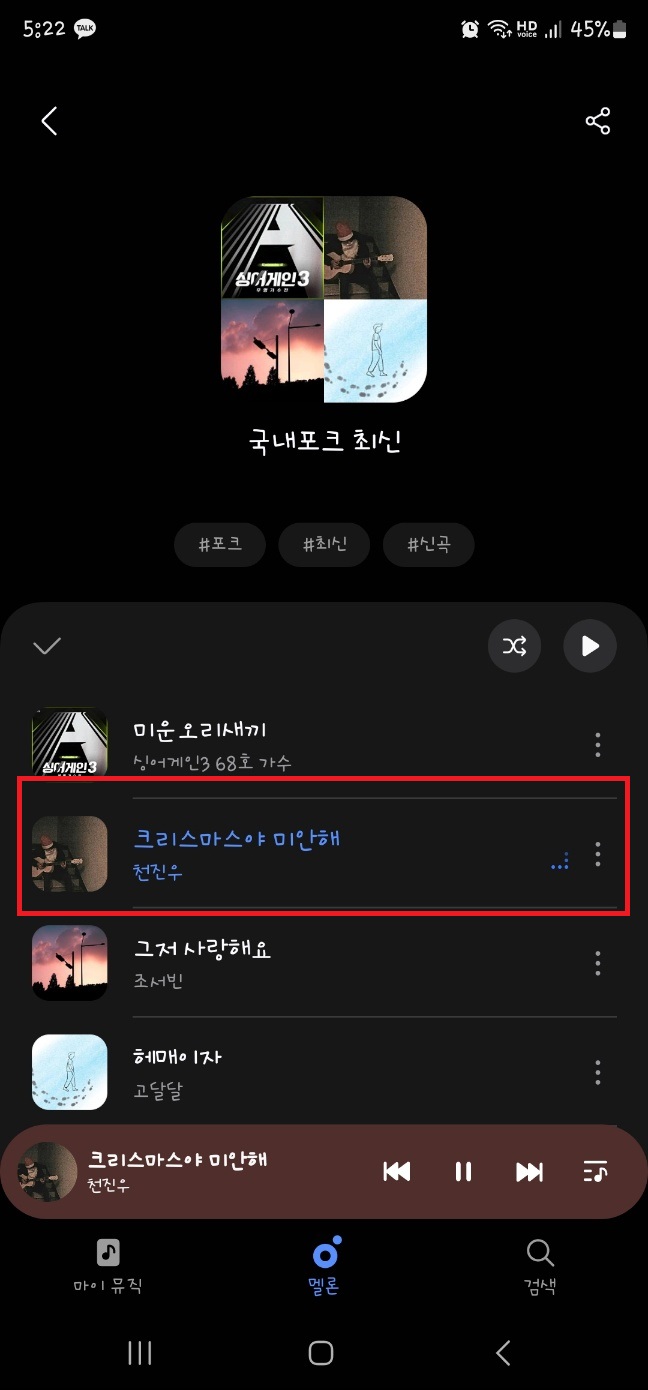
Task: Select the #최신 tag chip
Action: (x=324, y=545)
